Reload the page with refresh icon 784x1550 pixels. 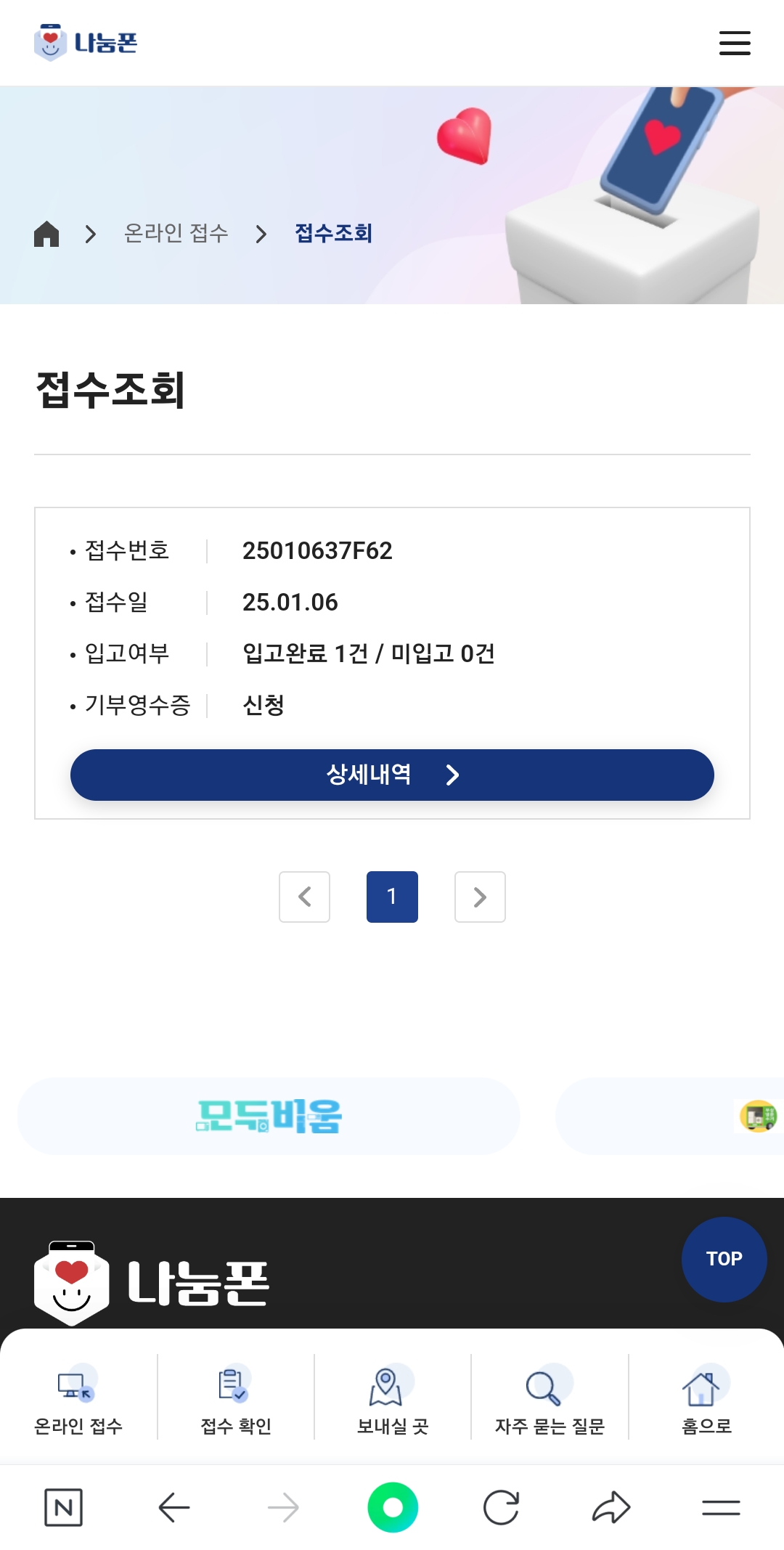[x=501, y=1508]
